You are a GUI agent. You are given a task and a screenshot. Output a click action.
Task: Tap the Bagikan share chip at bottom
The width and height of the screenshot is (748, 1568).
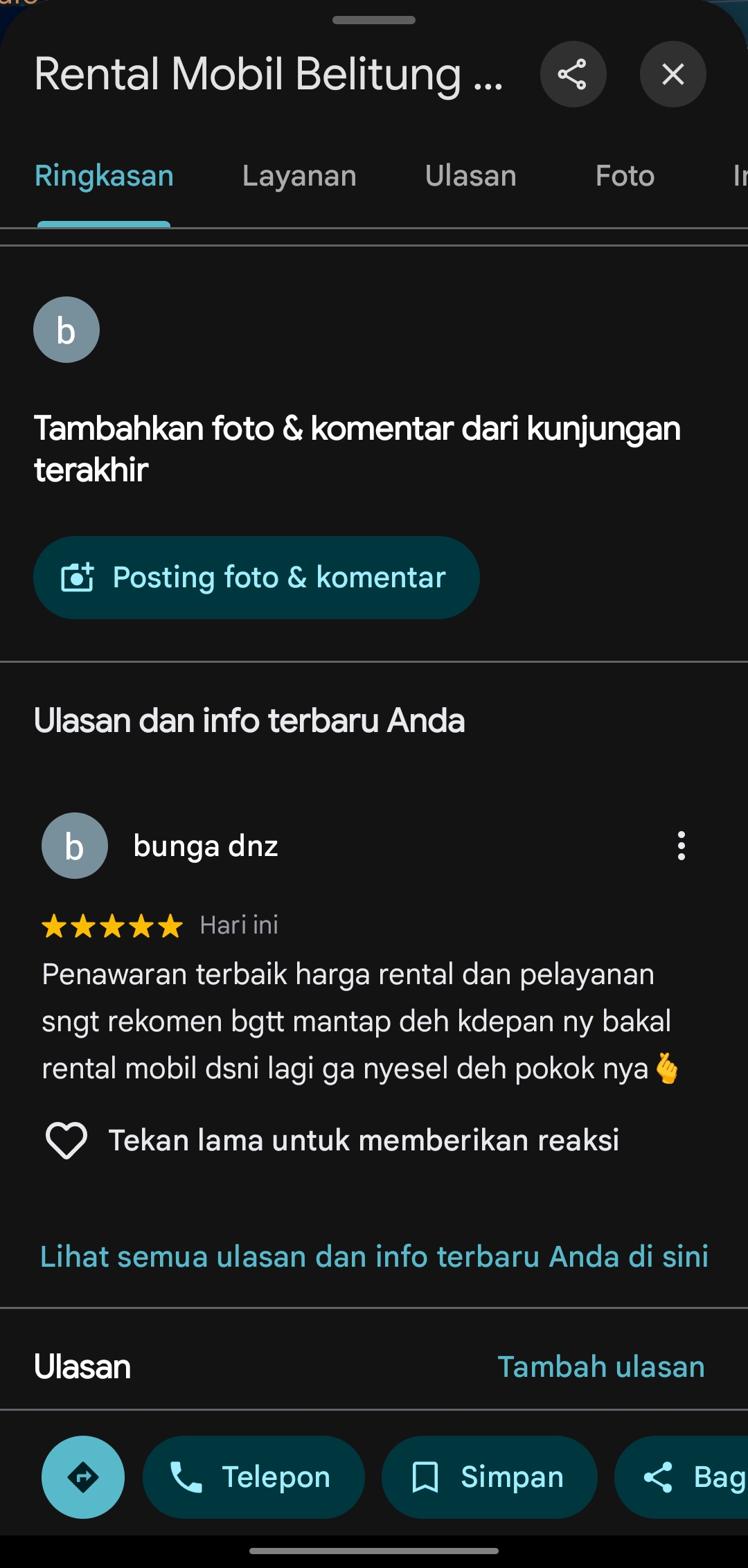(x=682, y=1477)
